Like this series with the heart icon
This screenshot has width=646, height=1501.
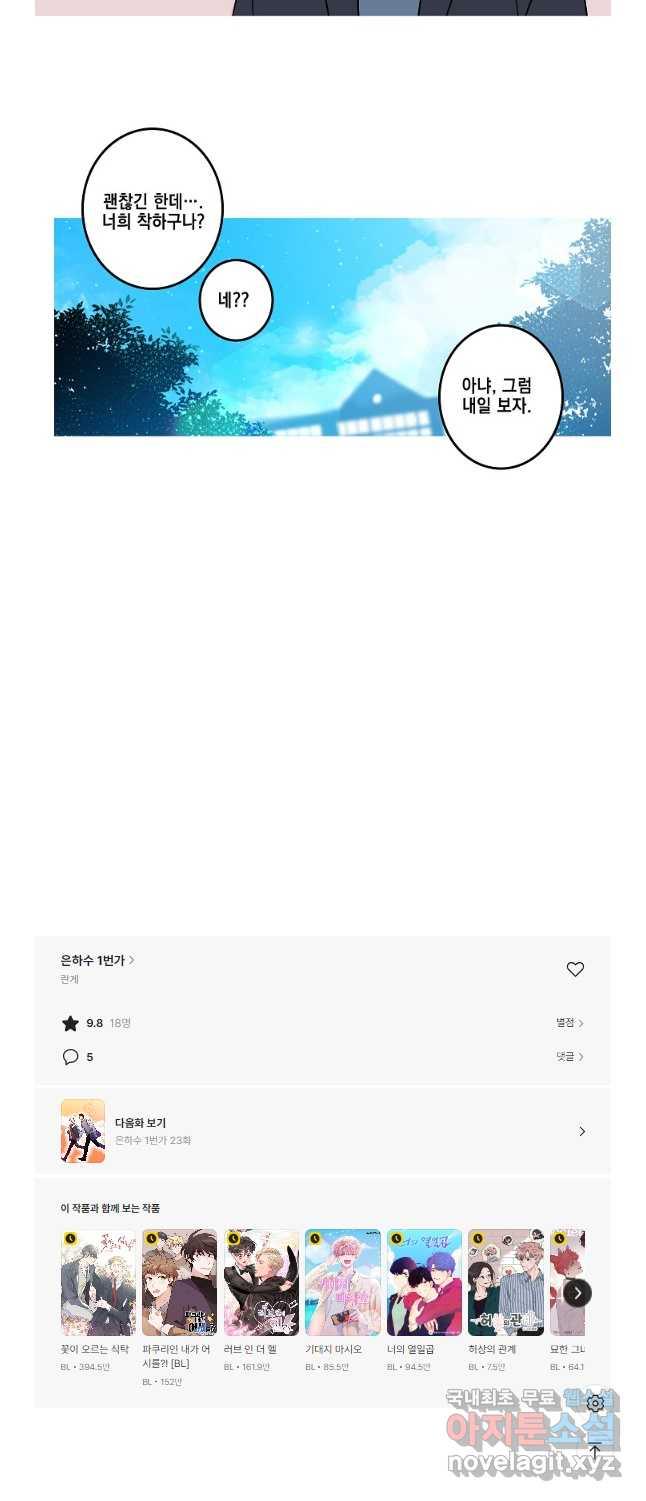(575, 969)
